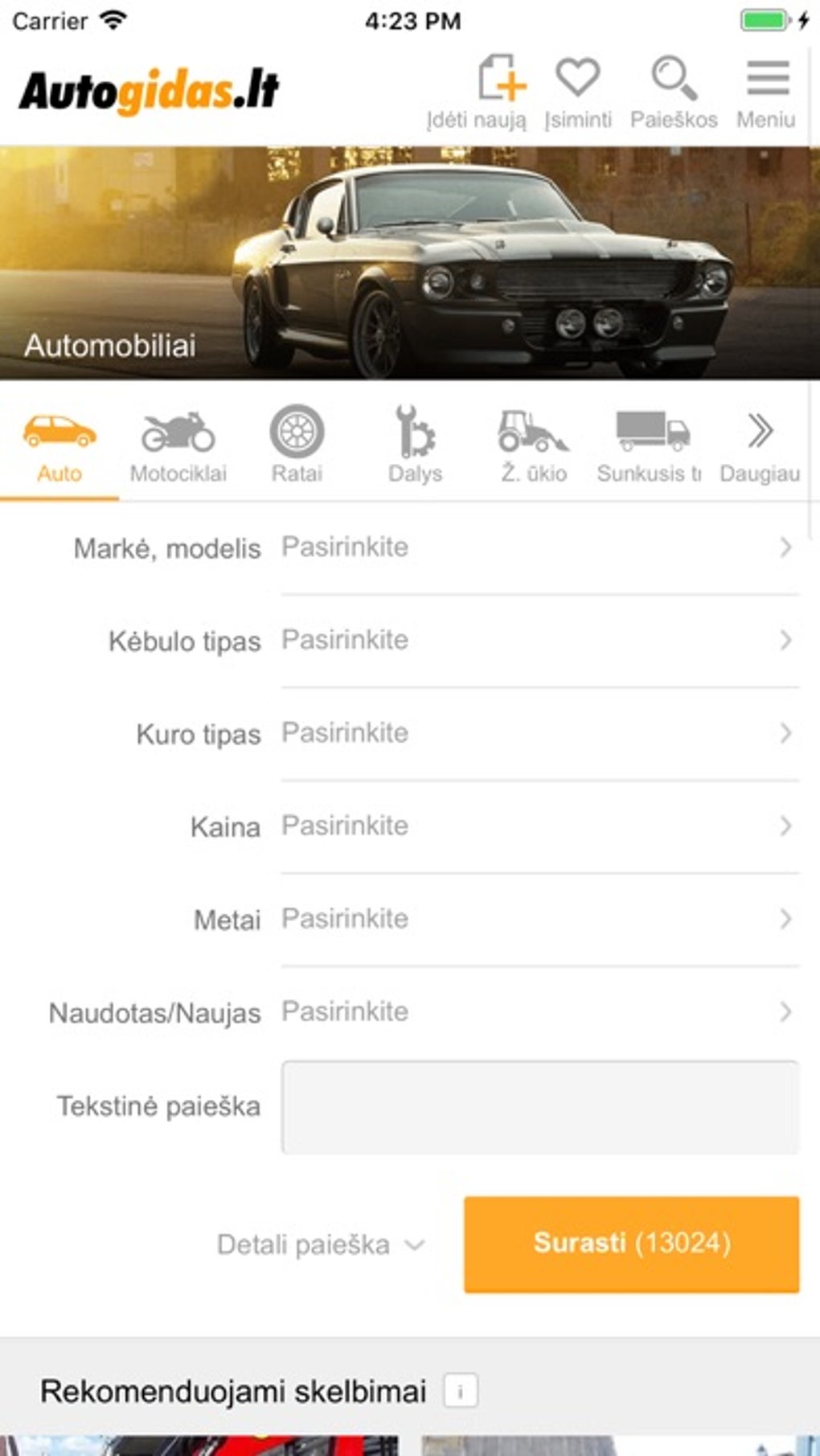Switch to the Motociklai tab
This screenshot has width=820, height=1456.
(178, 449)
